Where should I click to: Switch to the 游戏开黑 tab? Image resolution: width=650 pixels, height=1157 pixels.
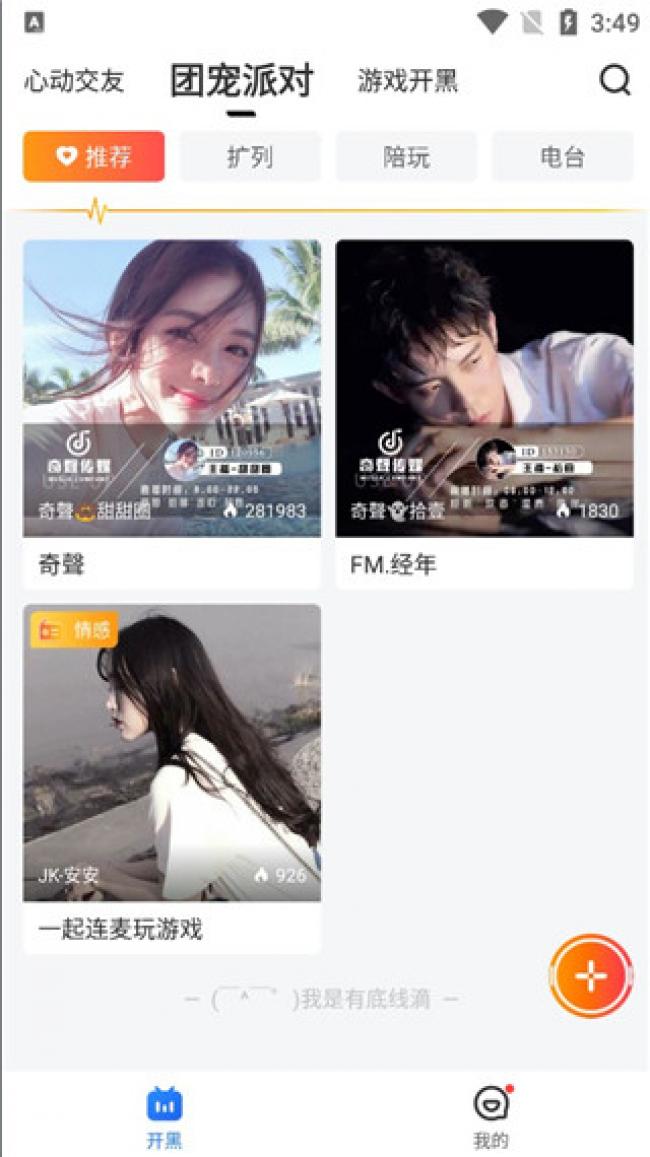pos(407,81)
